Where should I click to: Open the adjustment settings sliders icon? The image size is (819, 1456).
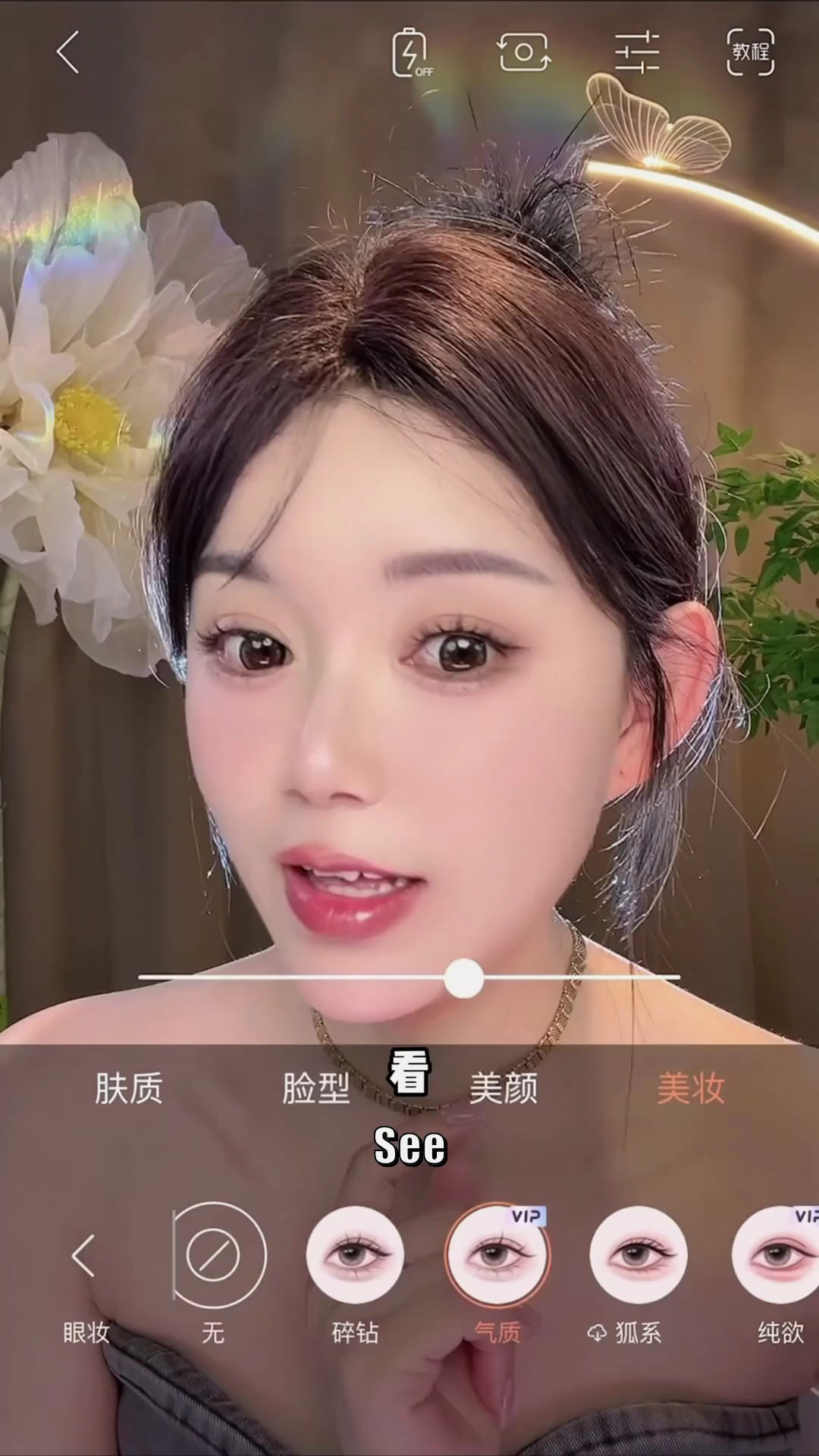[x=637, y=52]
